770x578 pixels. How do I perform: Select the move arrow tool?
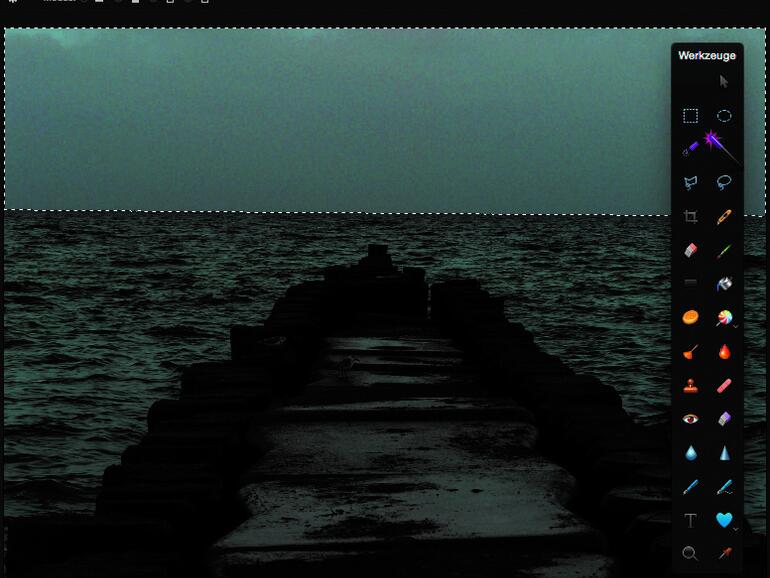pos(724,82)
